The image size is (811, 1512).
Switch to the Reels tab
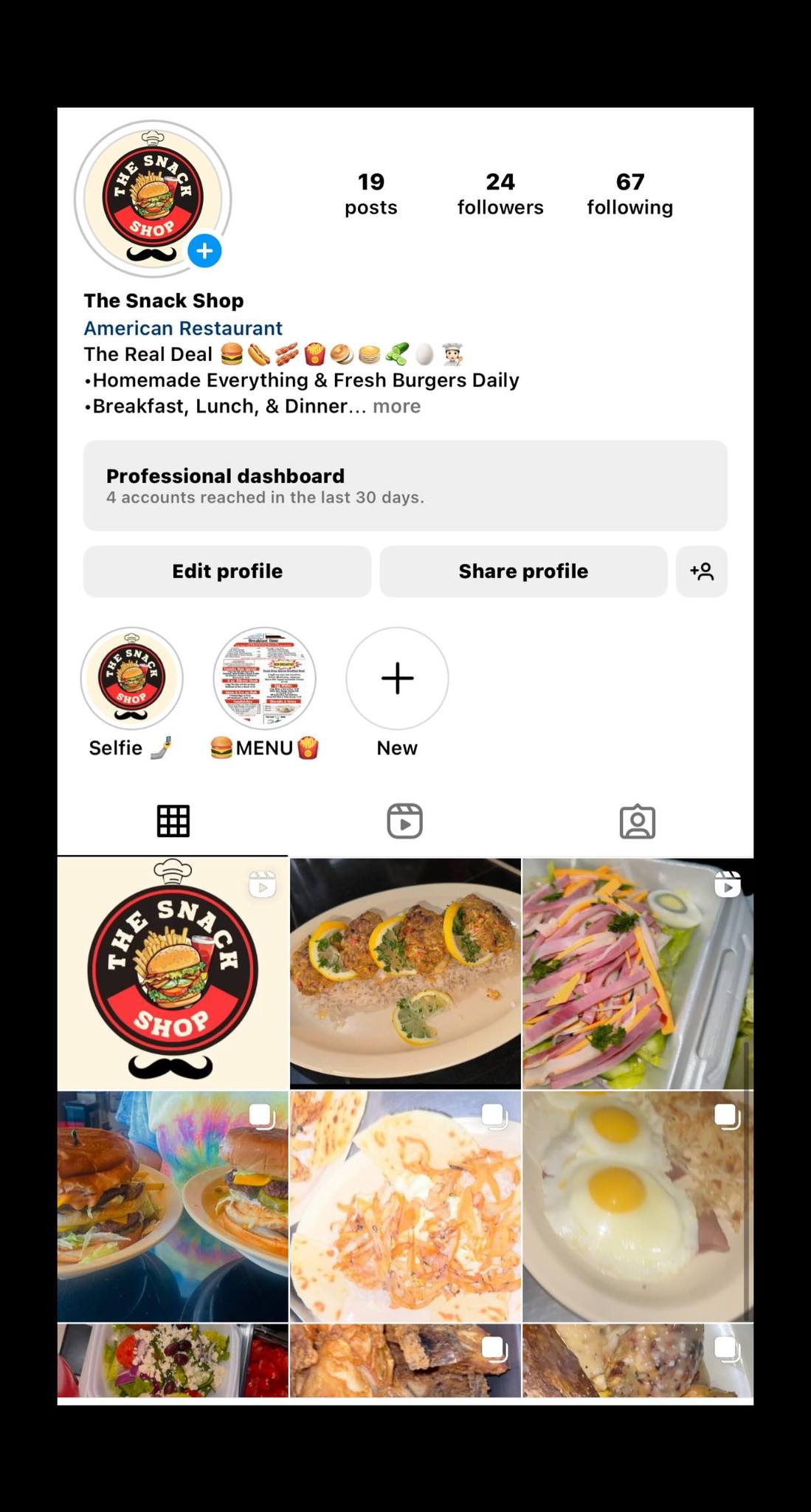coord(404,821)
